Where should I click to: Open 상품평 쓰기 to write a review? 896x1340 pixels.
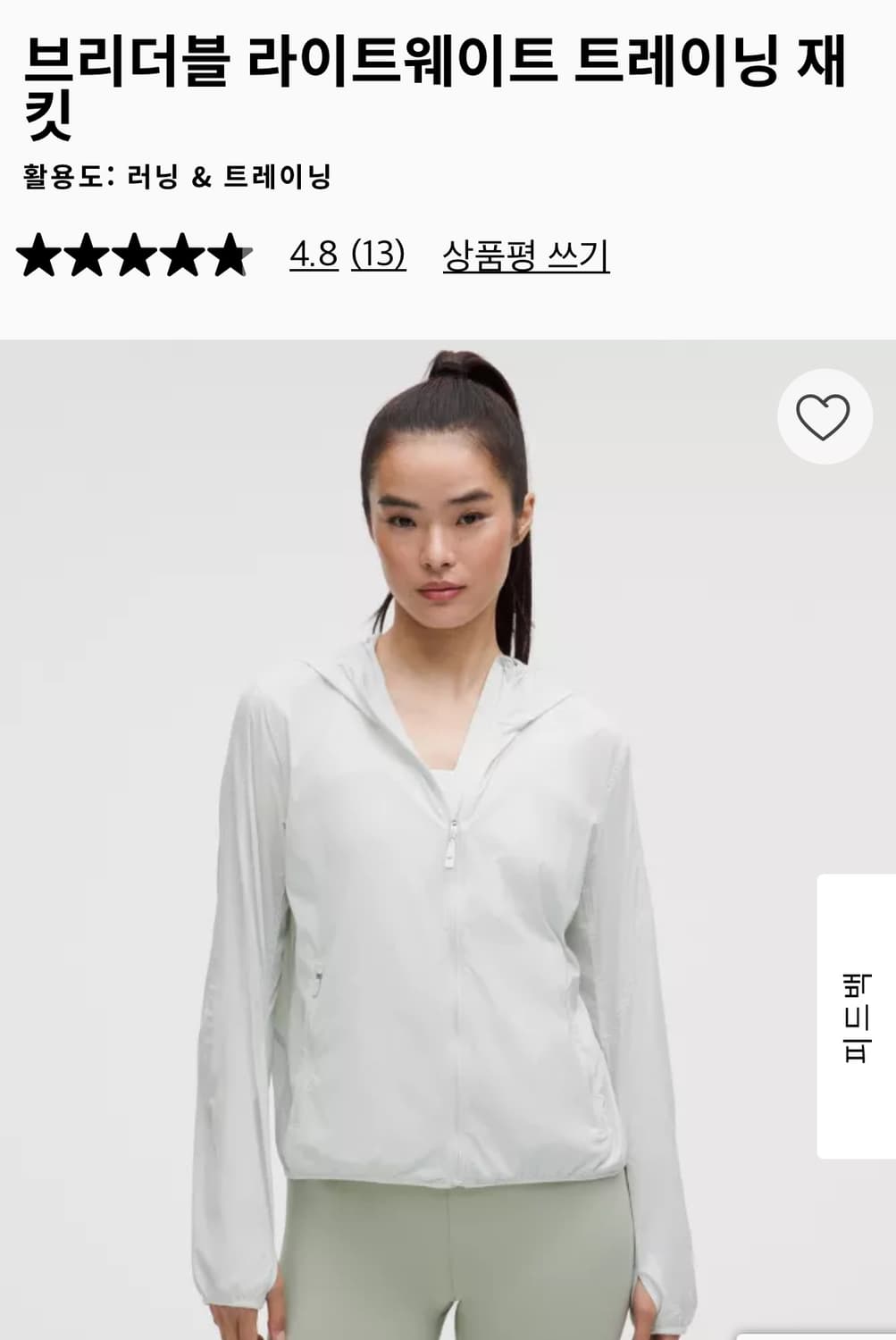[x=524, y=256]
